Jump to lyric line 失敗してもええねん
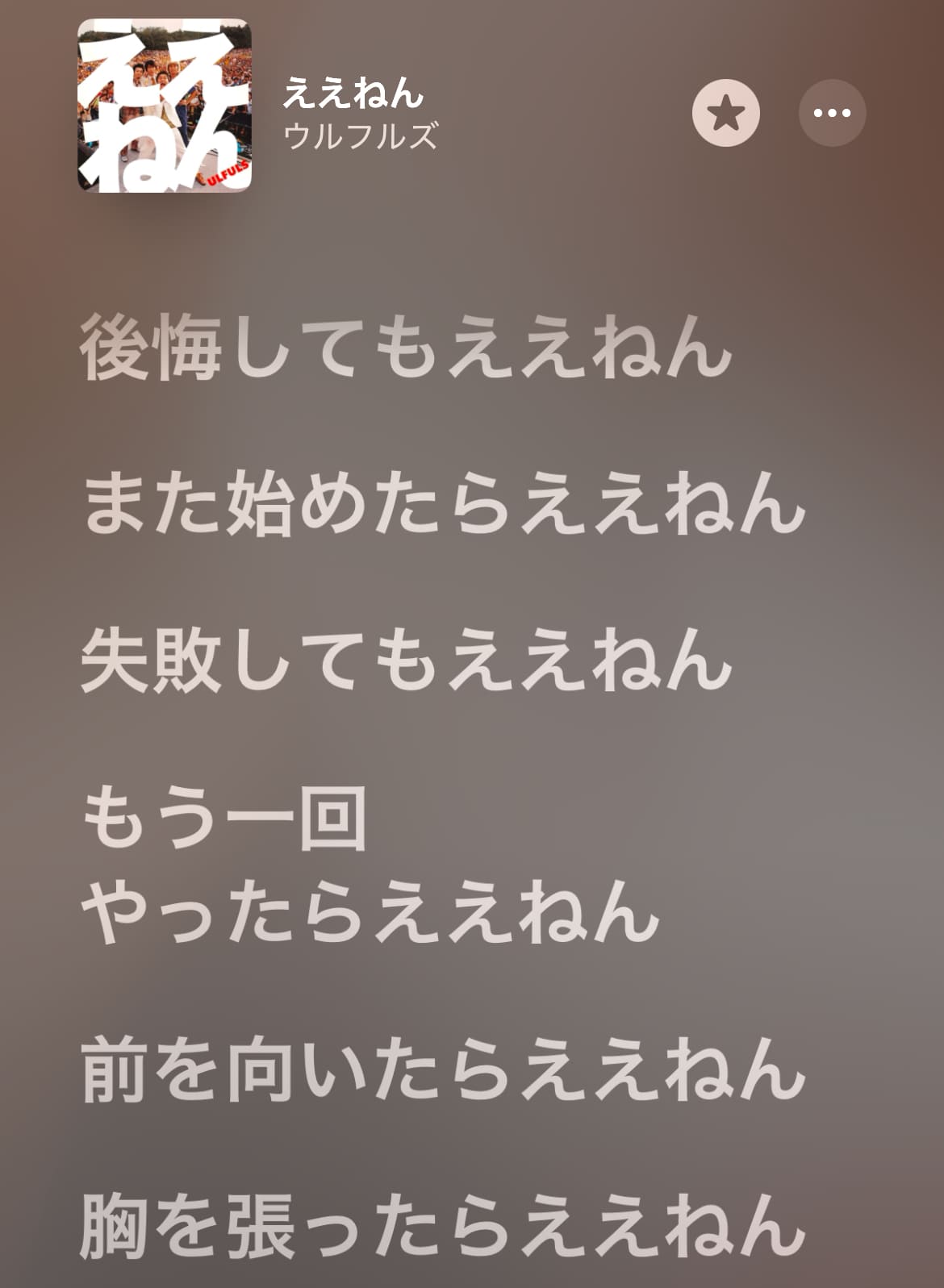 [x=406, y=661]
